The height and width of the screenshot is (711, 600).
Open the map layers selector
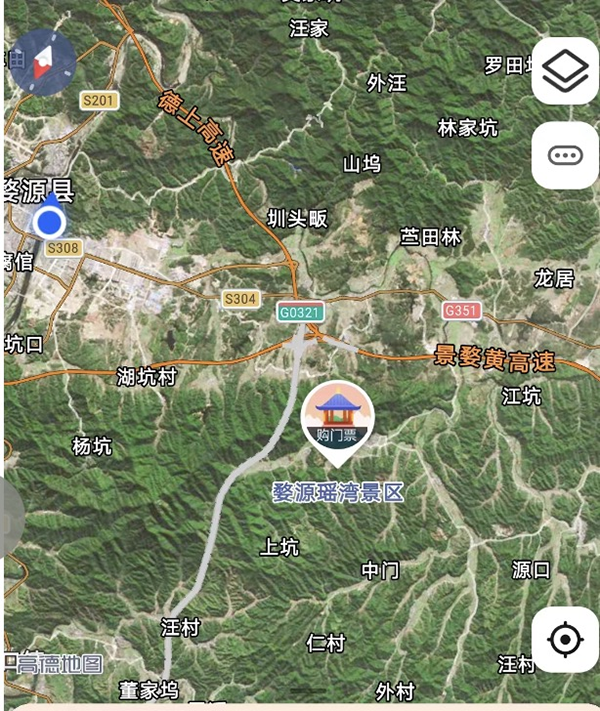(x=565, y=71)
